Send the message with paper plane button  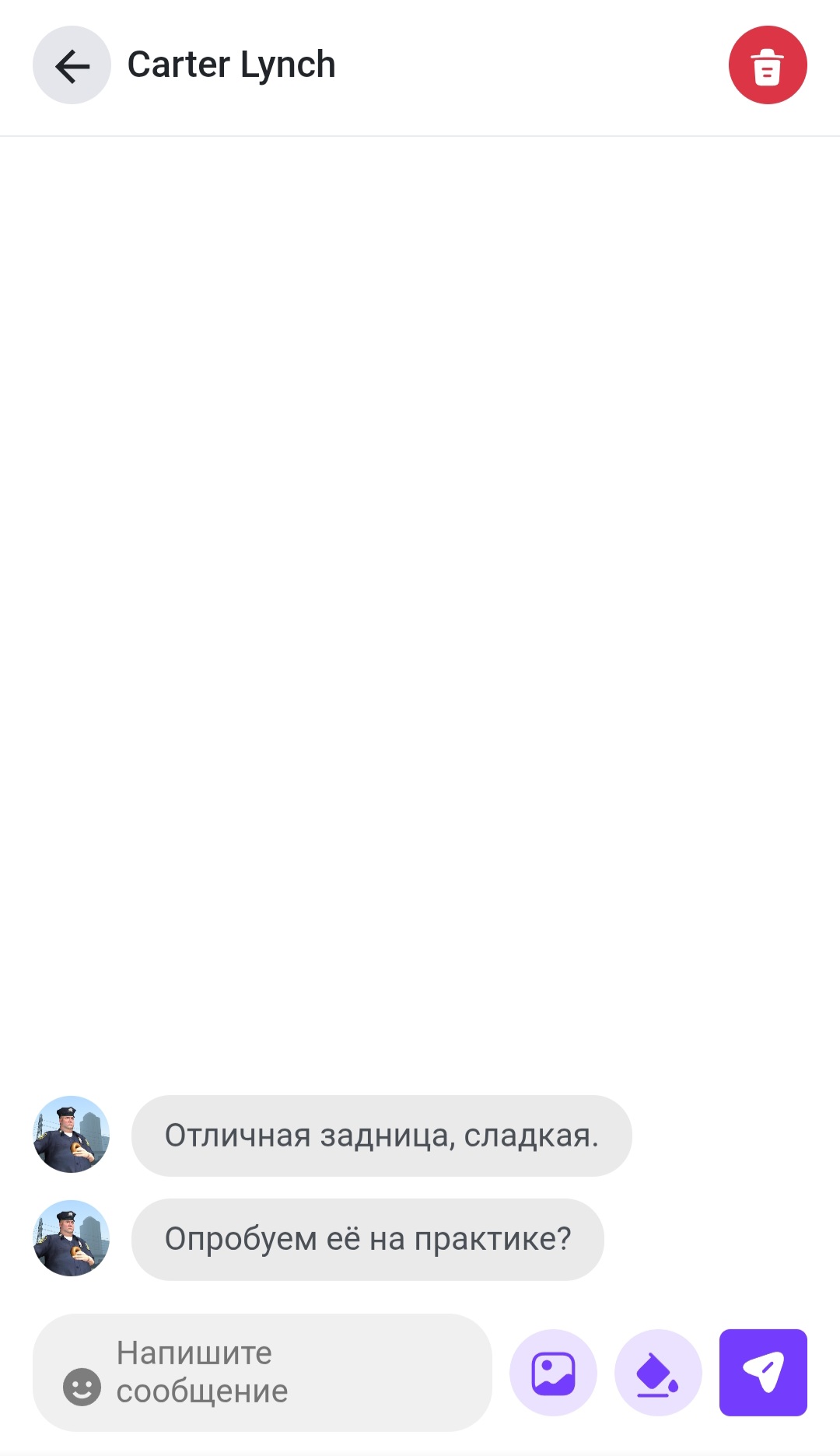click(x=763, y=1373)
